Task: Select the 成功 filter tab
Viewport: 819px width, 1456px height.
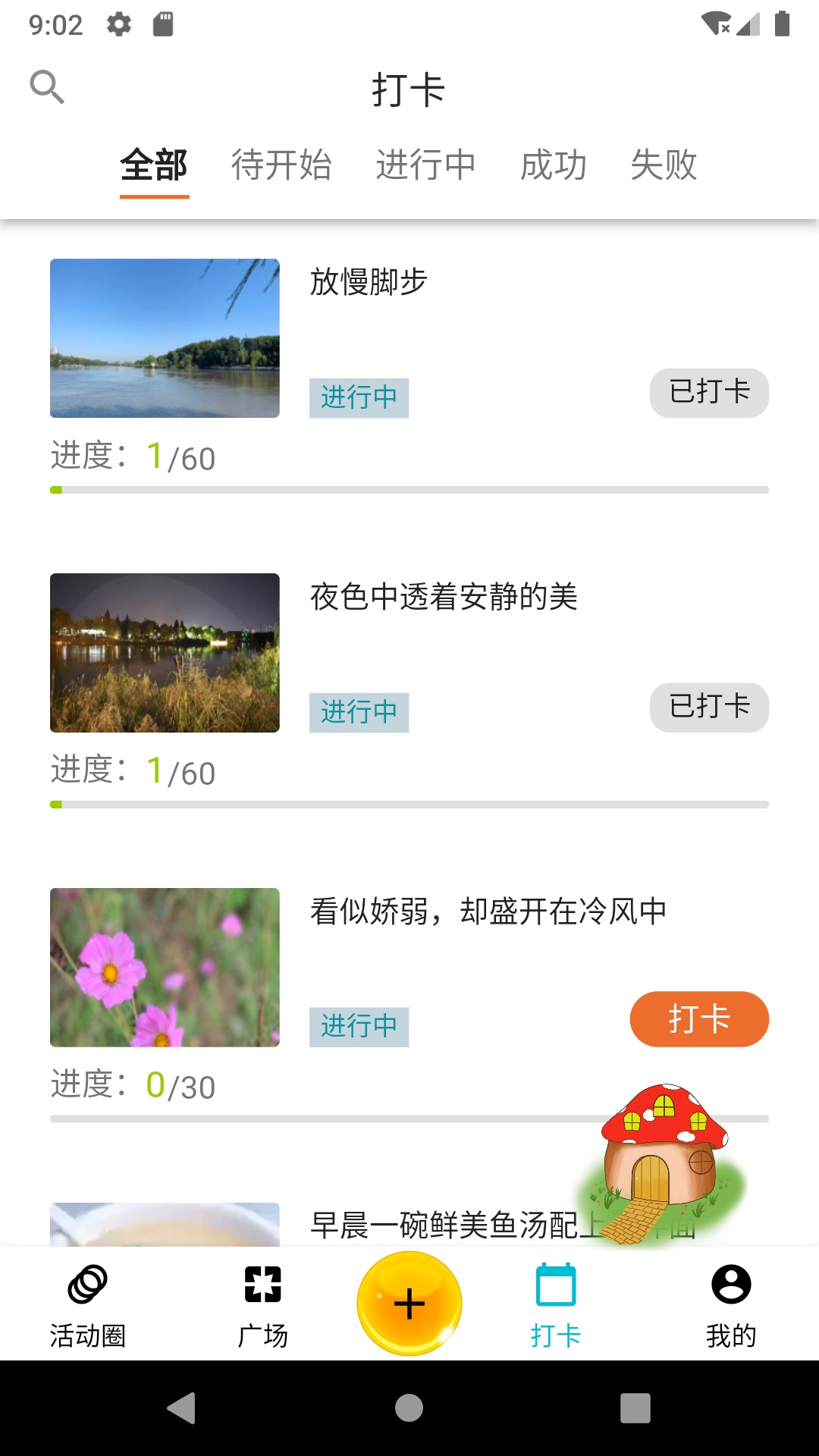Action: [554, 165]
